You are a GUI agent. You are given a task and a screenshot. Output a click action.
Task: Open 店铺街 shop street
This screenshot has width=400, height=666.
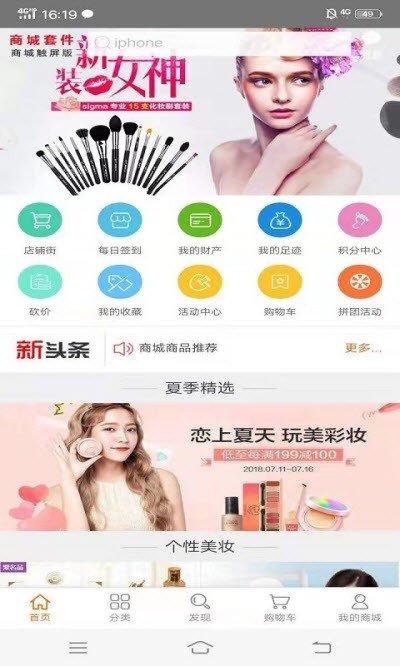[39, 229]
